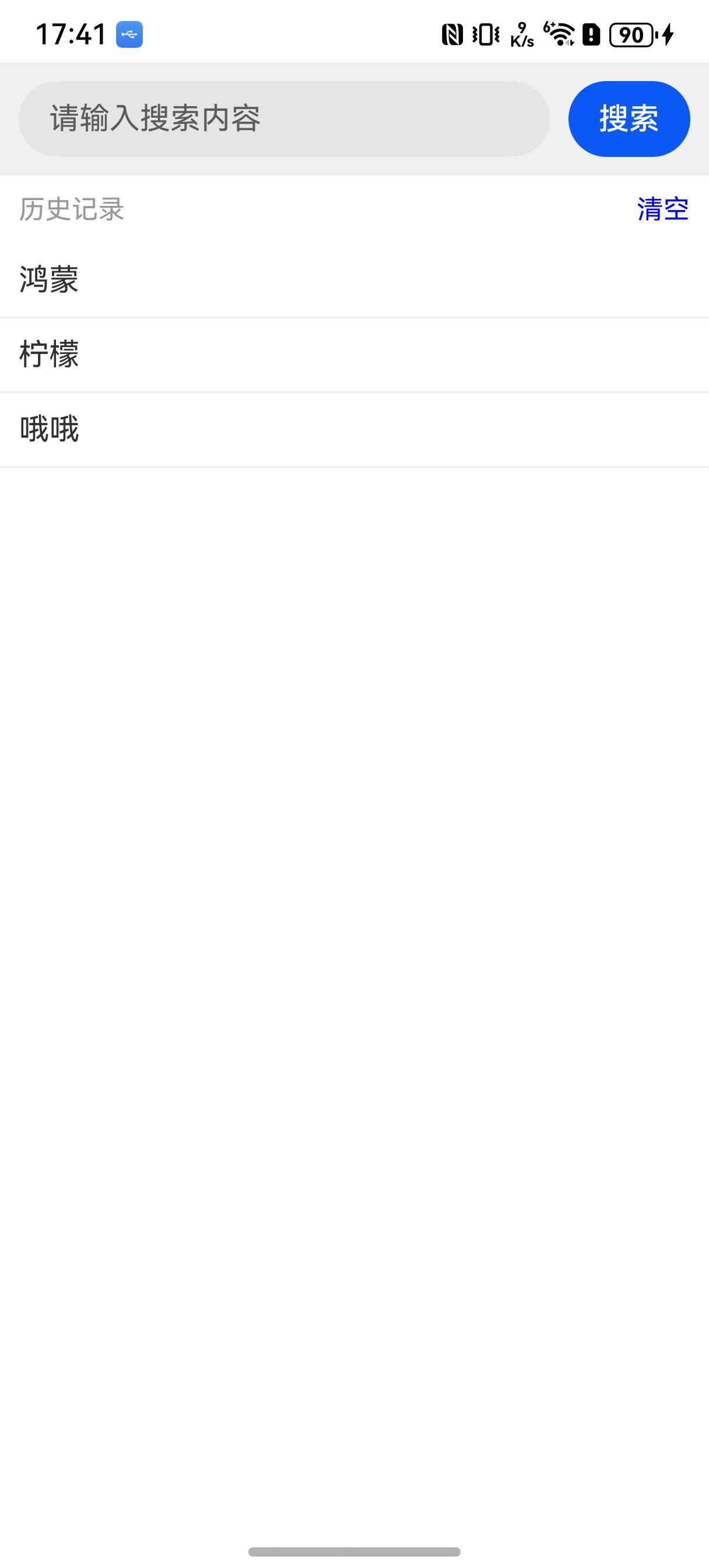
Task: Focus the search input field
Action: pos(284,118)
